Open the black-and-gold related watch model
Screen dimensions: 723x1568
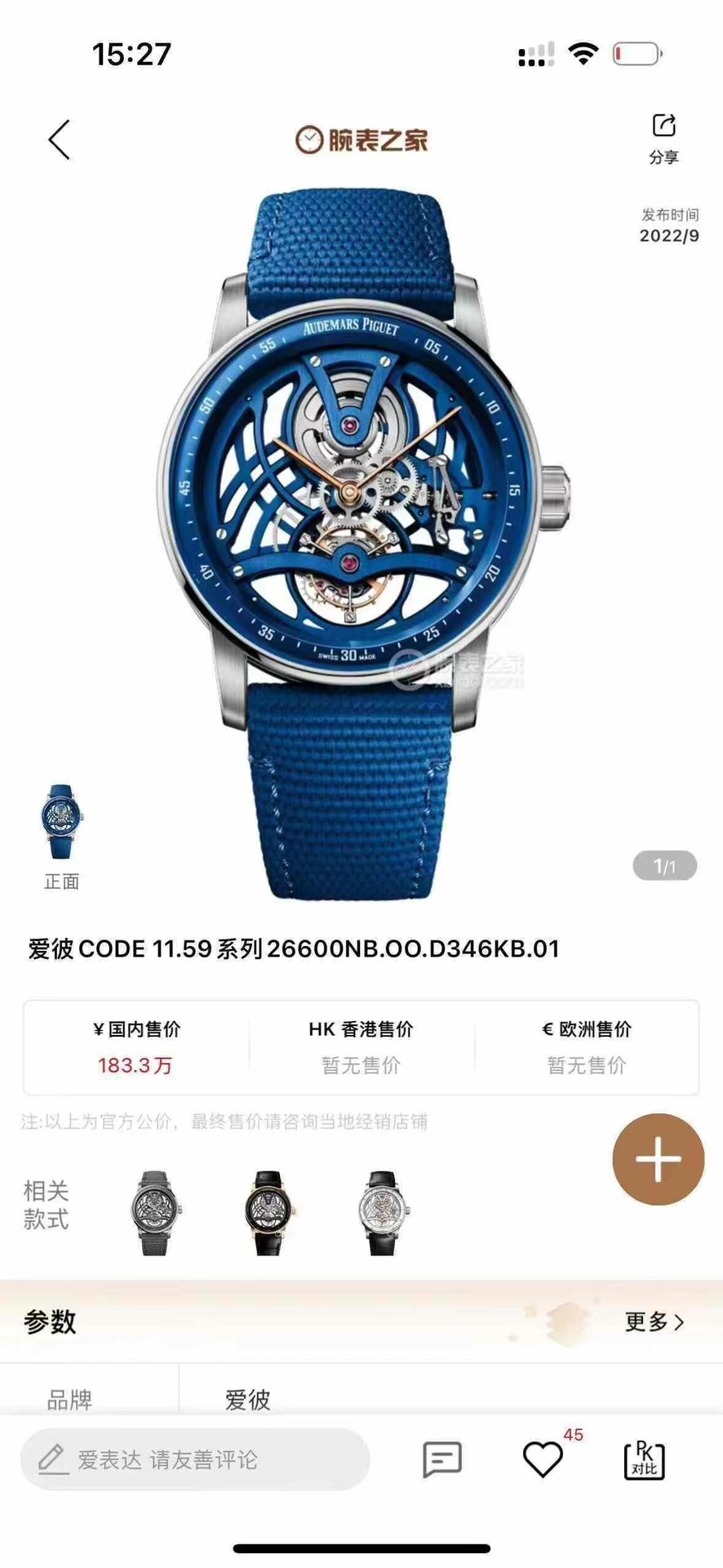coord(269,1212)
